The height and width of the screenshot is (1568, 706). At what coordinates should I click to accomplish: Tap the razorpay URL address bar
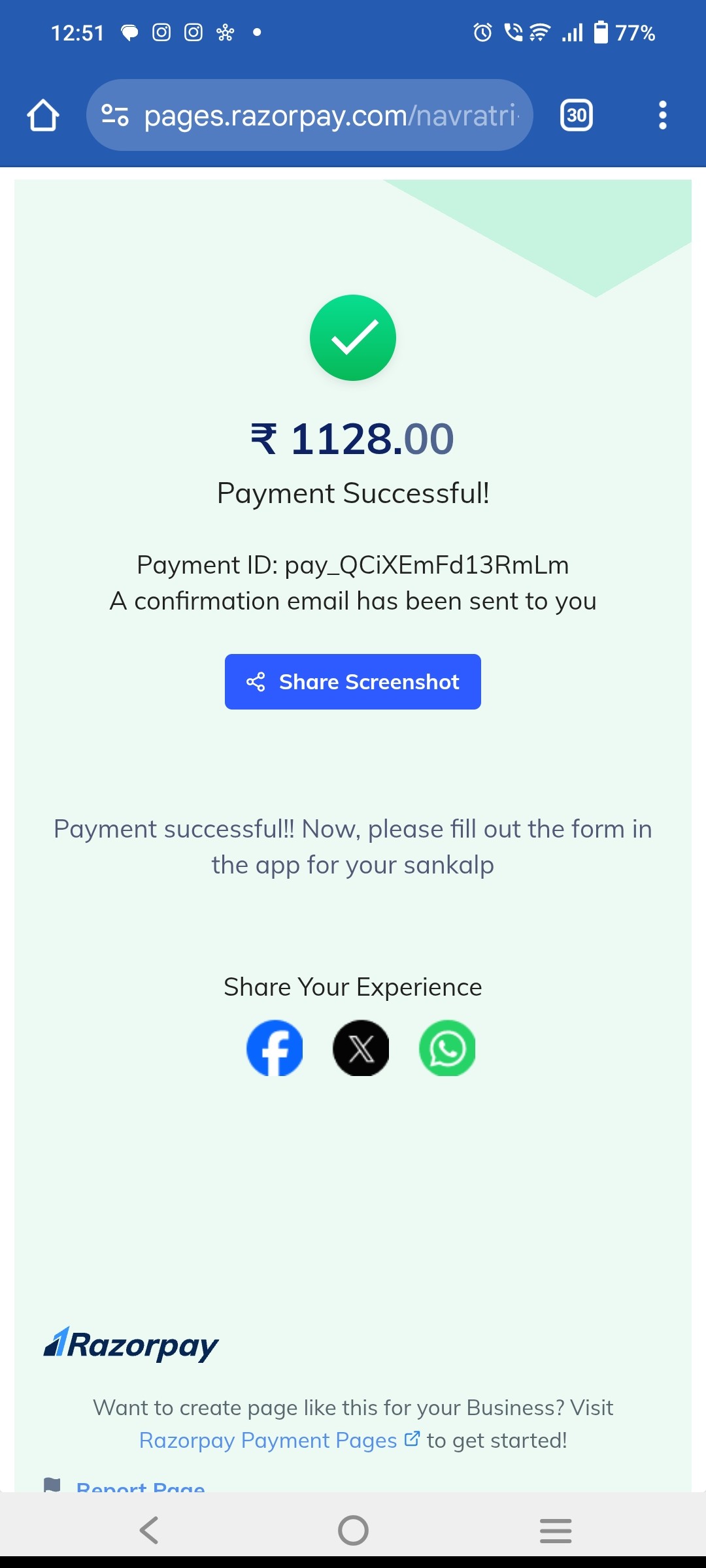309,115
